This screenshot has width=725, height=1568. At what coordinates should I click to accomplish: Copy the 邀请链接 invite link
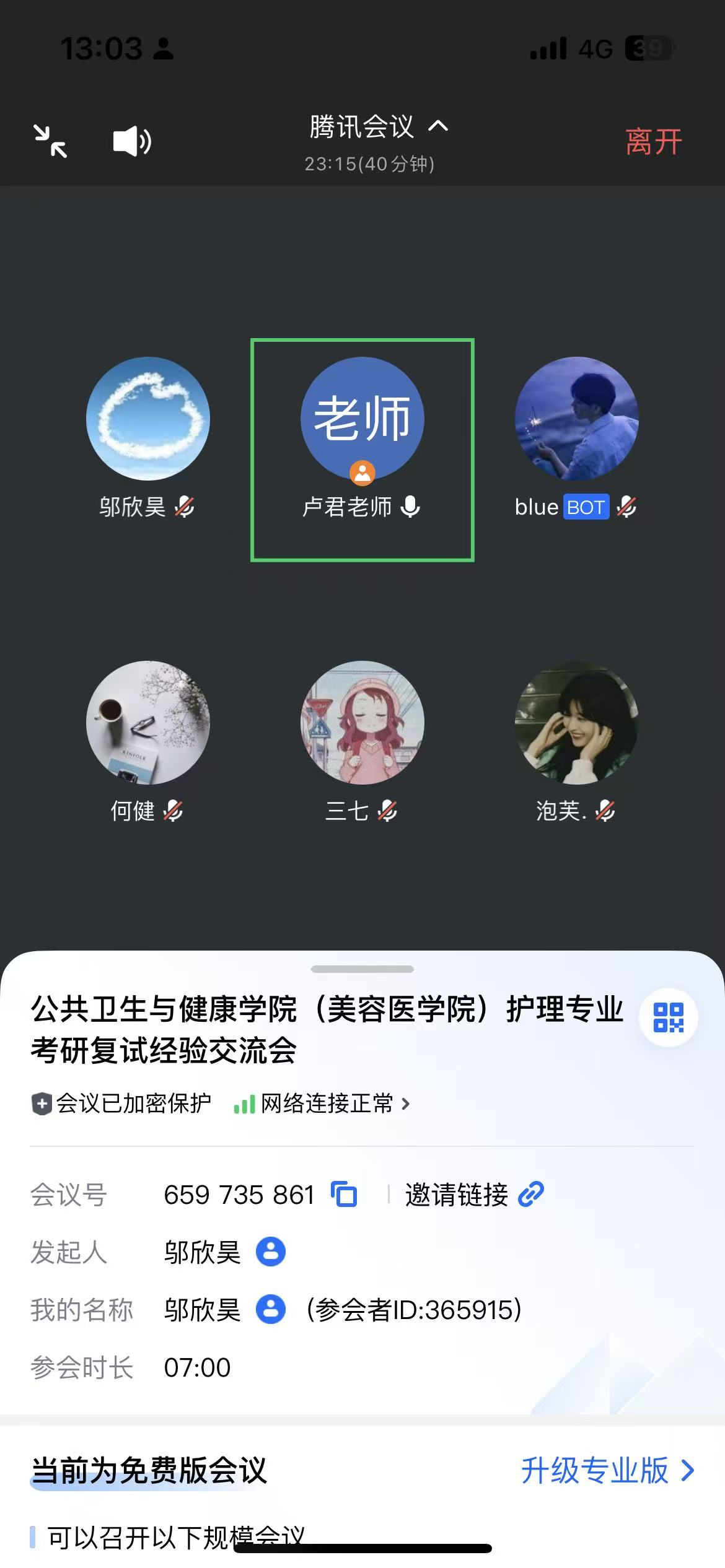coord(475,1194)
